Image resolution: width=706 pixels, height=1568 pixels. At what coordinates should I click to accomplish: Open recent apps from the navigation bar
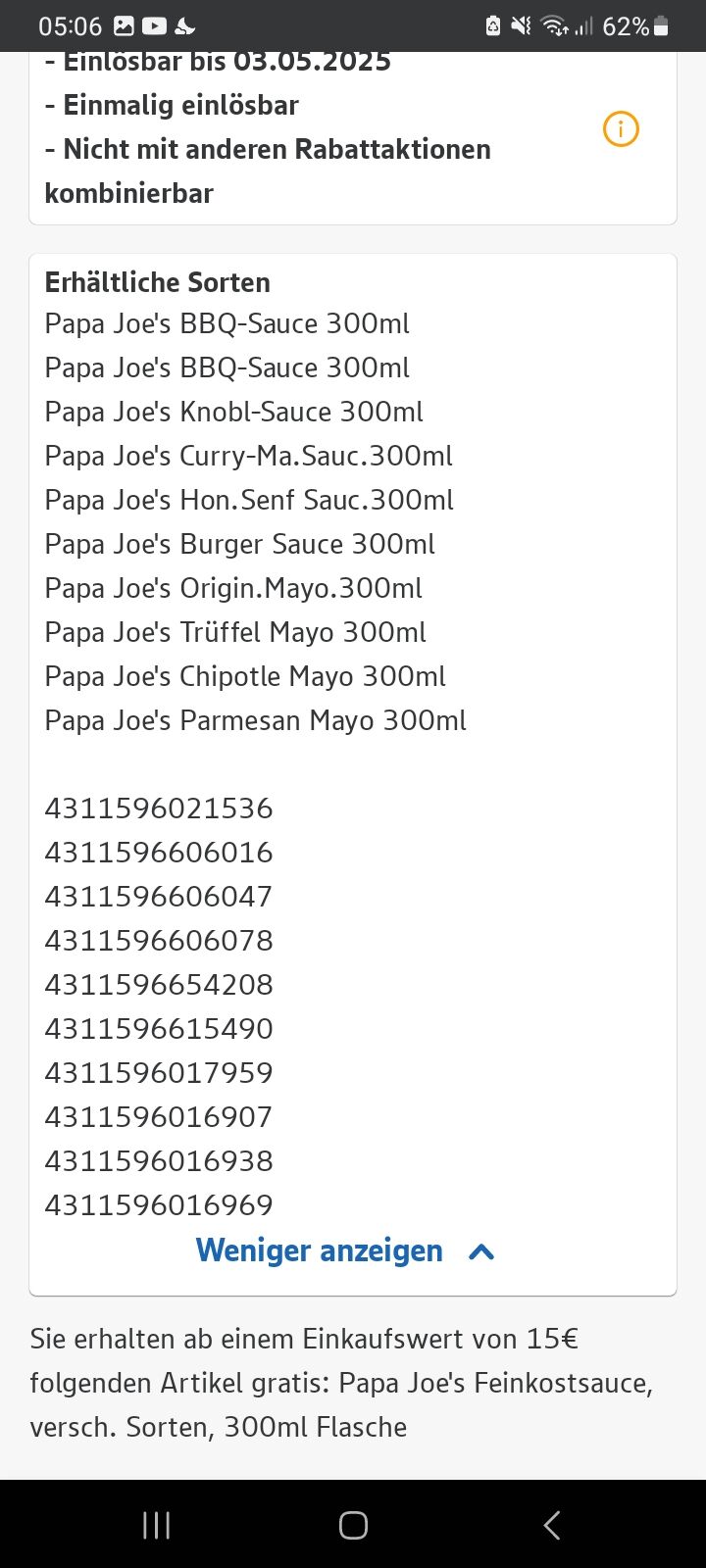coord(156,1524)
